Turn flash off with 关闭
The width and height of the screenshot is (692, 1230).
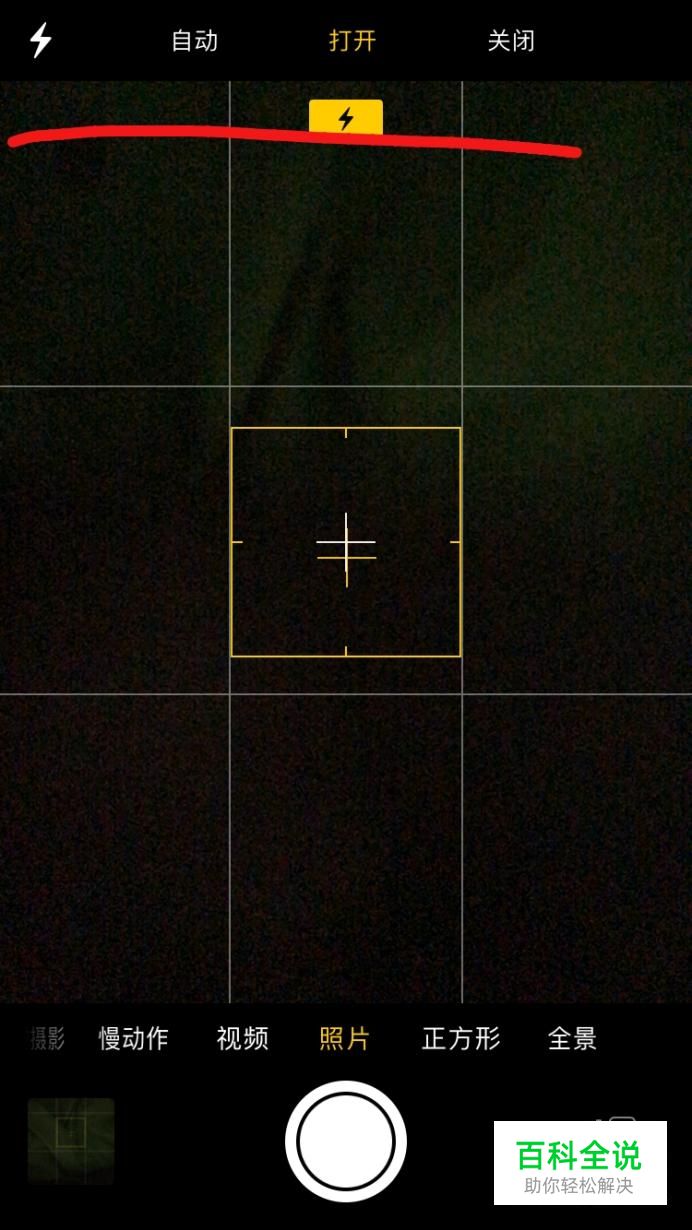(511, 41)
